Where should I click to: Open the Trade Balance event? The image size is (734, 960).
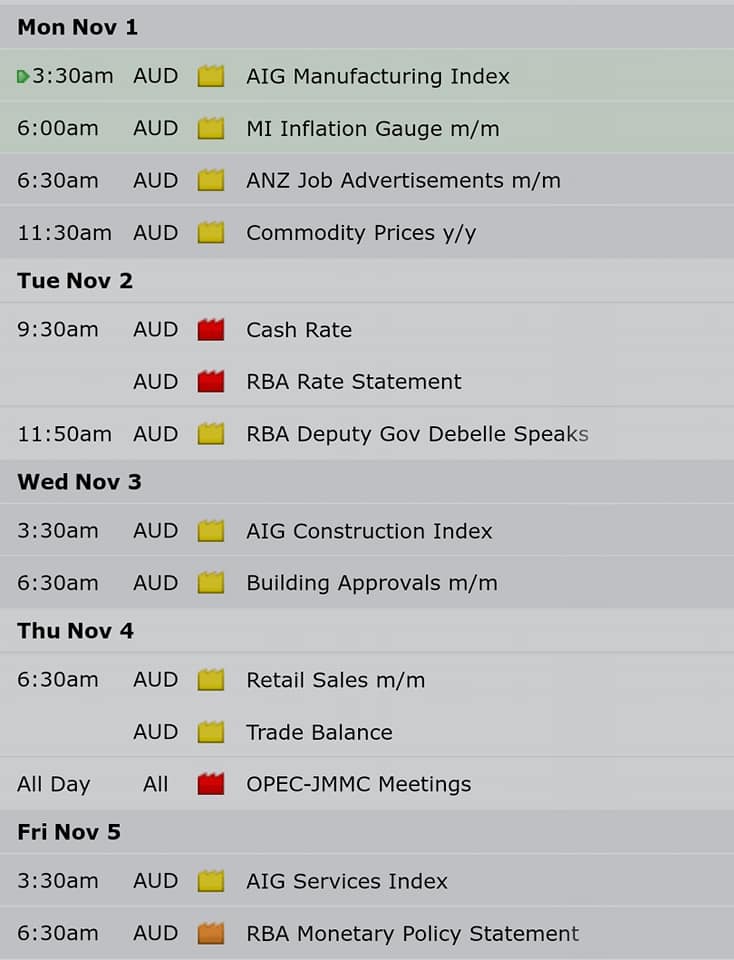tap(319, 732)
